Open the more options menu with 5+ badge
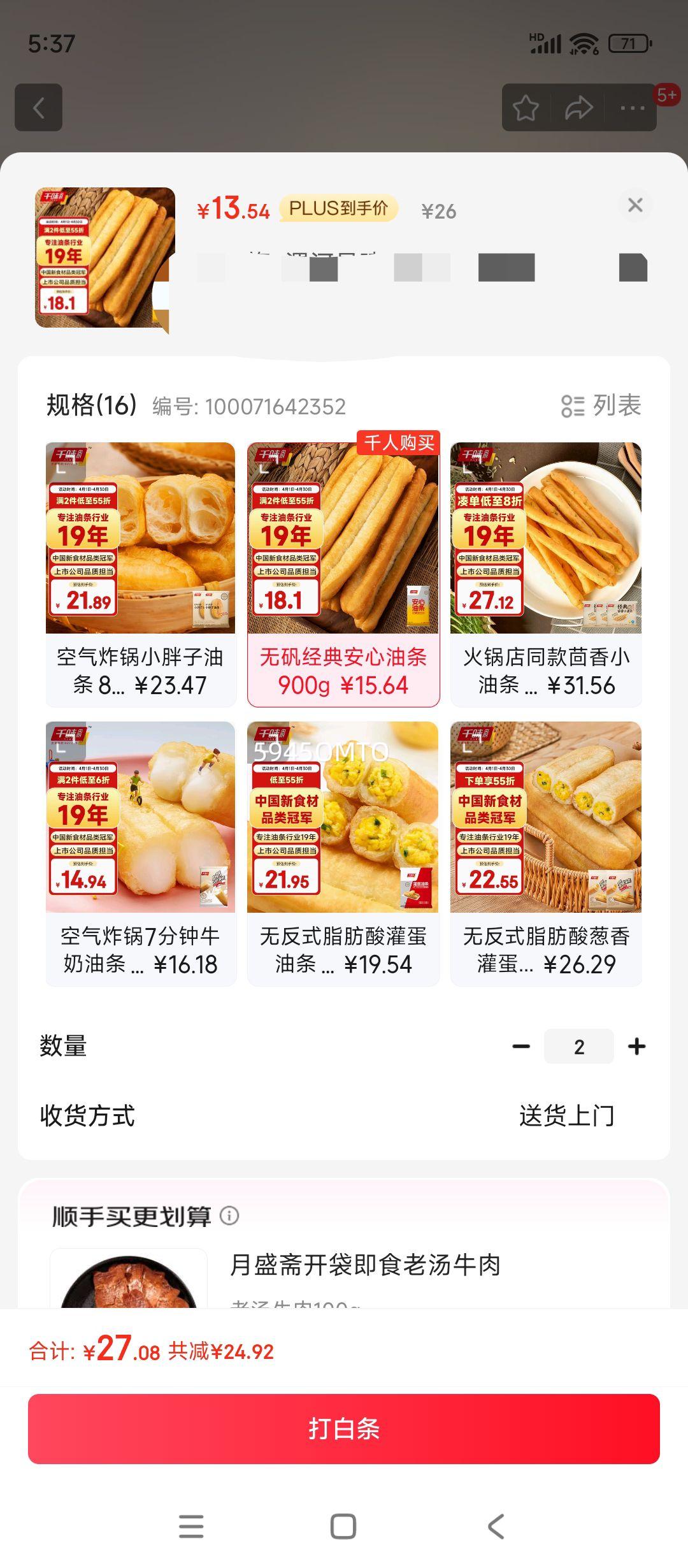The height and width of the screenshot is (1568, 688). click(x=631, y=107)
